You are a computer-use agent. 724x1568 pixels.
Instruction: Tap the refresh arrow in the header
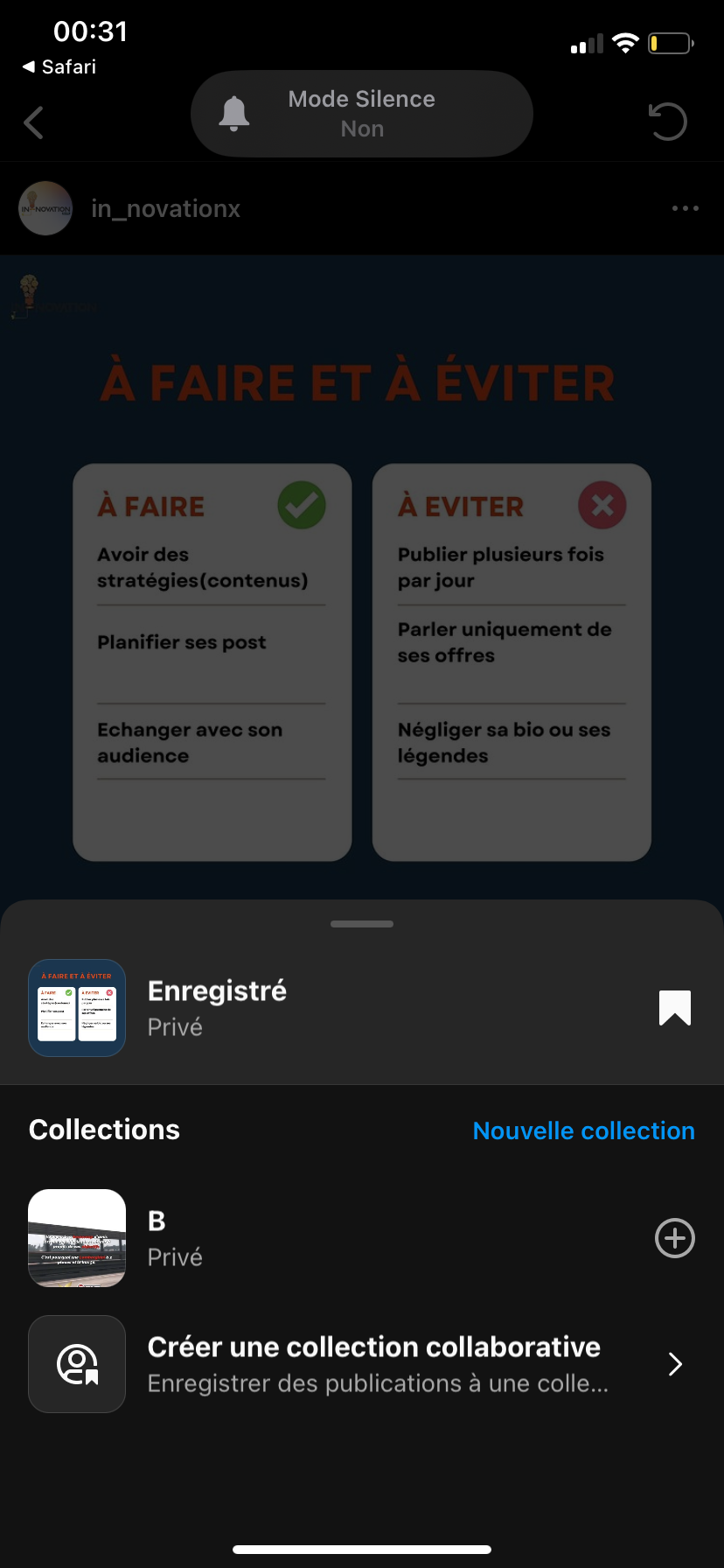tap(668, 122)
